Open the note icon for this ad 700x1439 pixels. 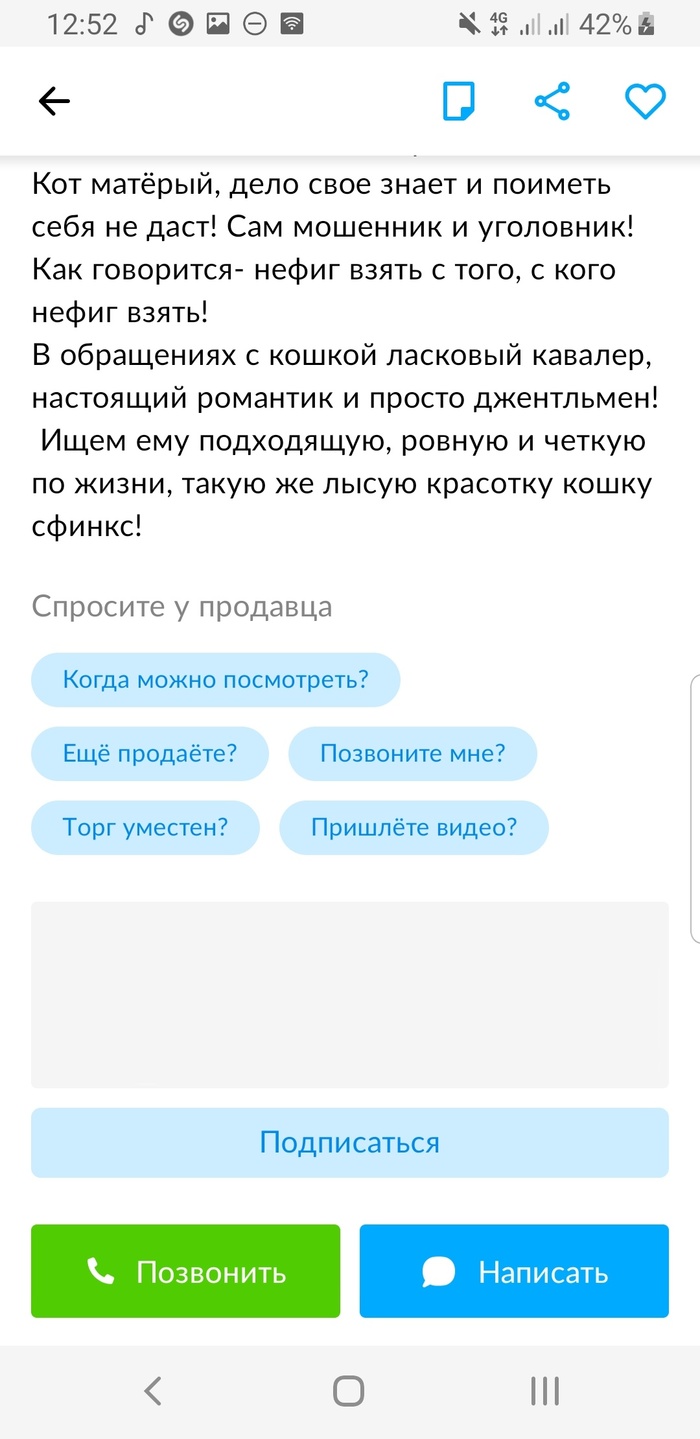click(459, 101)
